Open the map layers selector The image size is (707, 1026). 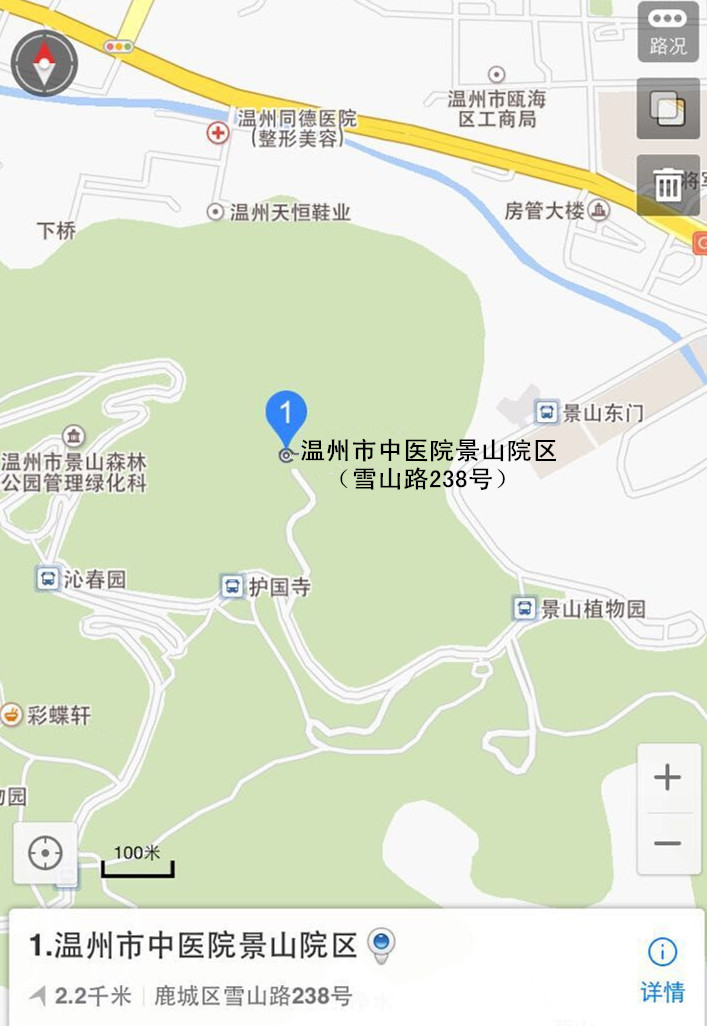667,108
